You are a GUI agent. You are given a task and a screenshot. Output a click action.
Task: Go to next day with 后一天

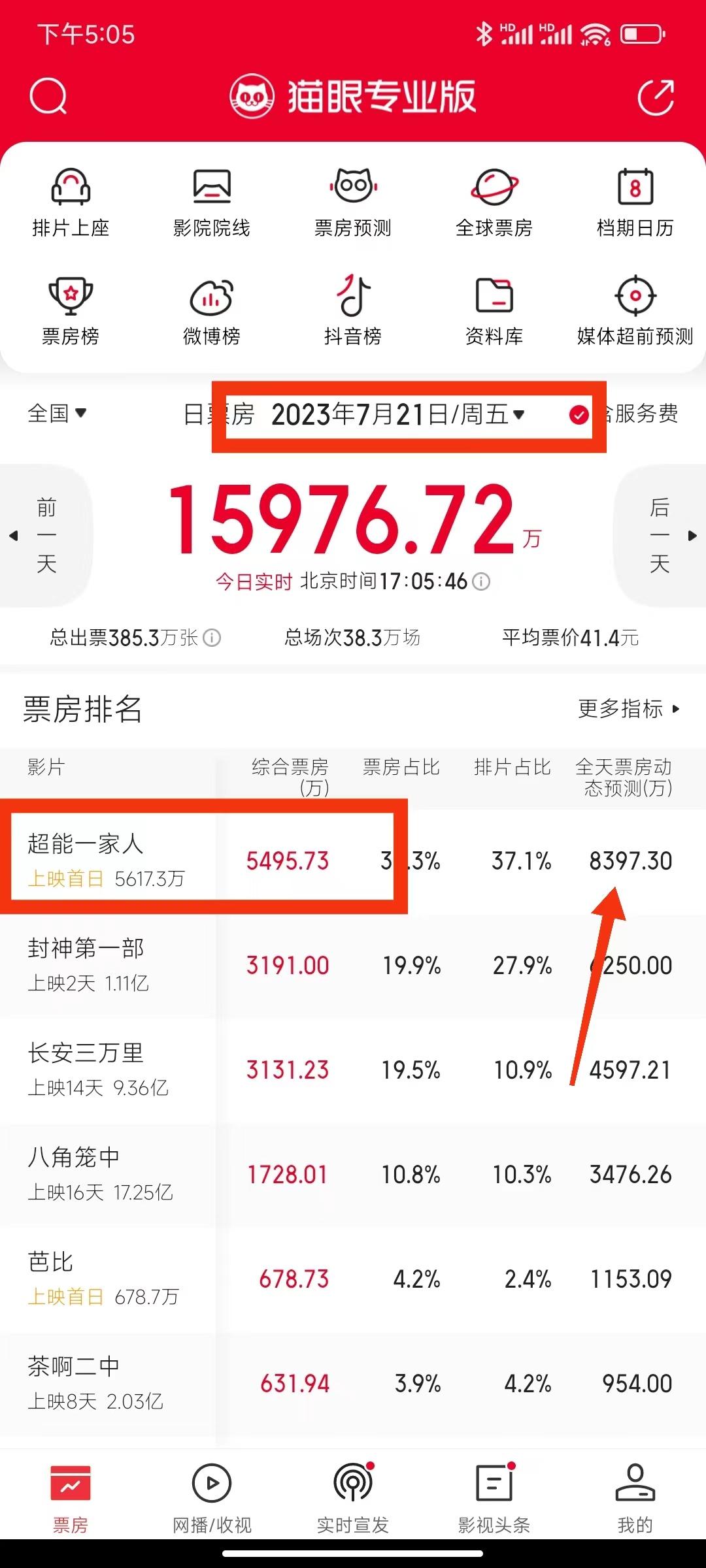click(661, 536)
